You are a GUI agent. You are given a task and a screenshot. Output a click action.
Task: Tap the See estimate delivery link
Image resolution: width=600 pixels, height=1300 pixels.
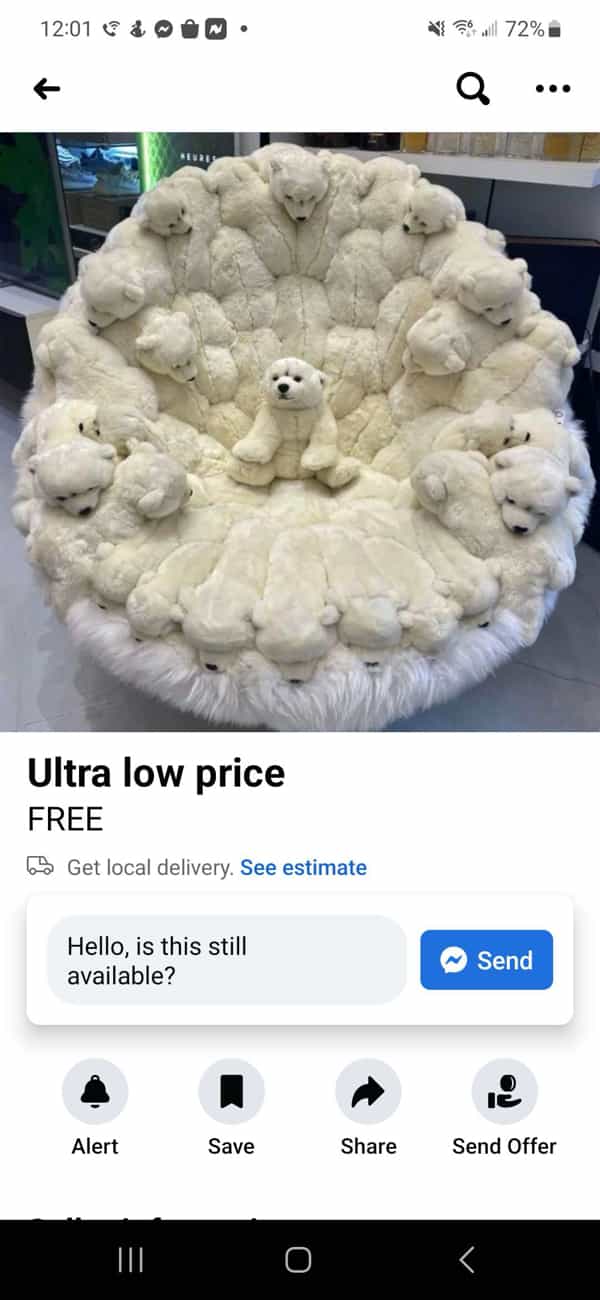click(303, 867)
